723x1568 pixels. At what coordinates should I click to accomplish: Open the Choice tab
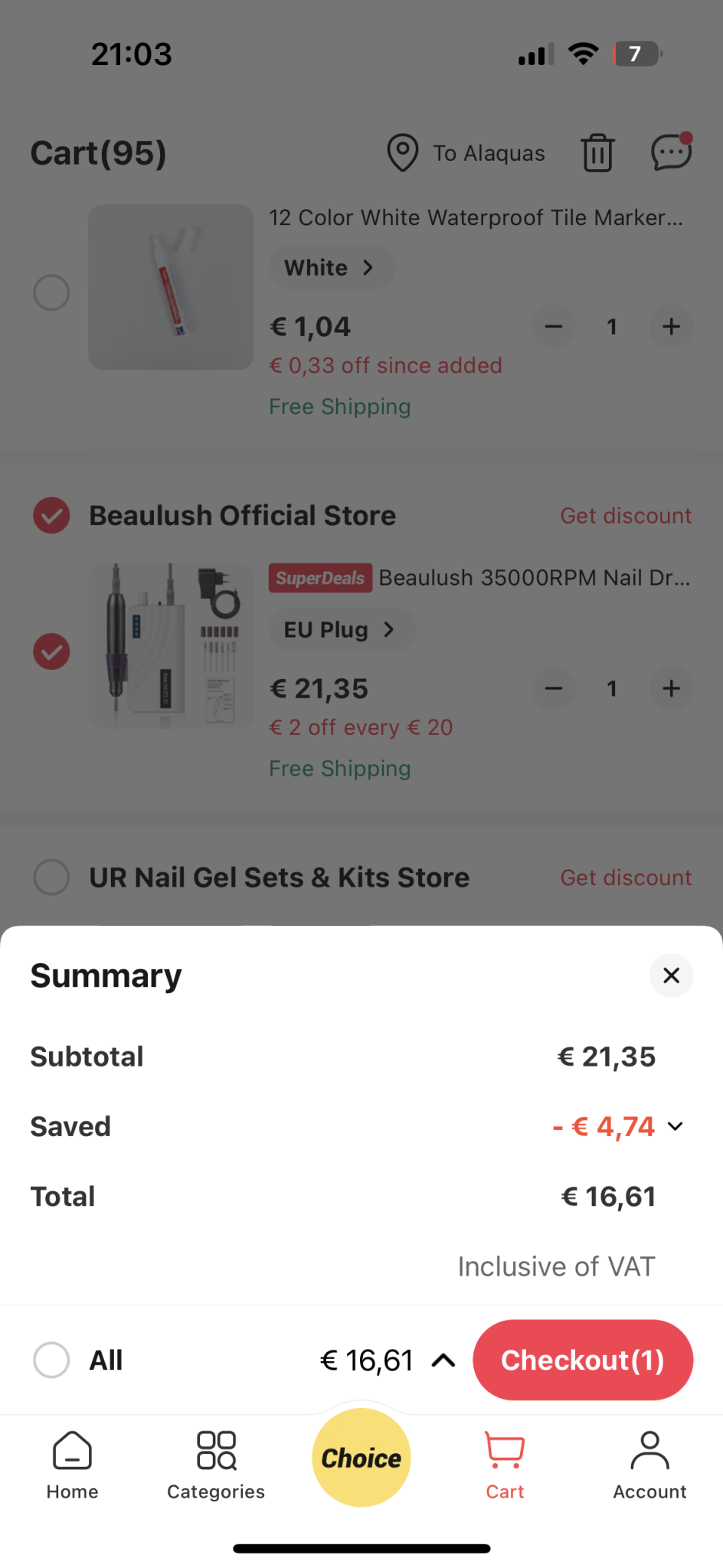(x=361, y=1457)
